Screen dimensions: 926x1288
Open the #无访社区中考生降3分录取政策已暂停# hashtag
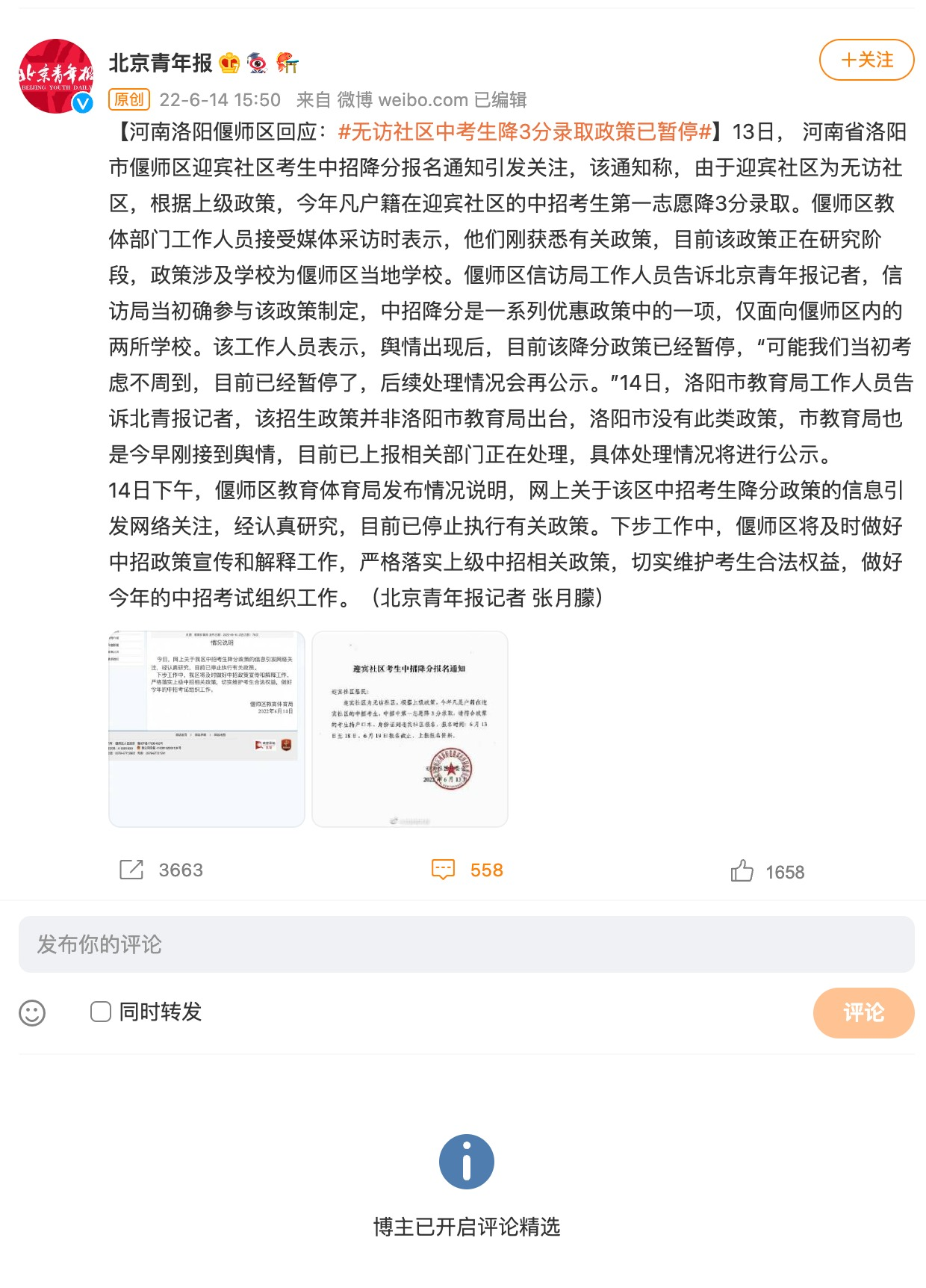coord(524,132)
